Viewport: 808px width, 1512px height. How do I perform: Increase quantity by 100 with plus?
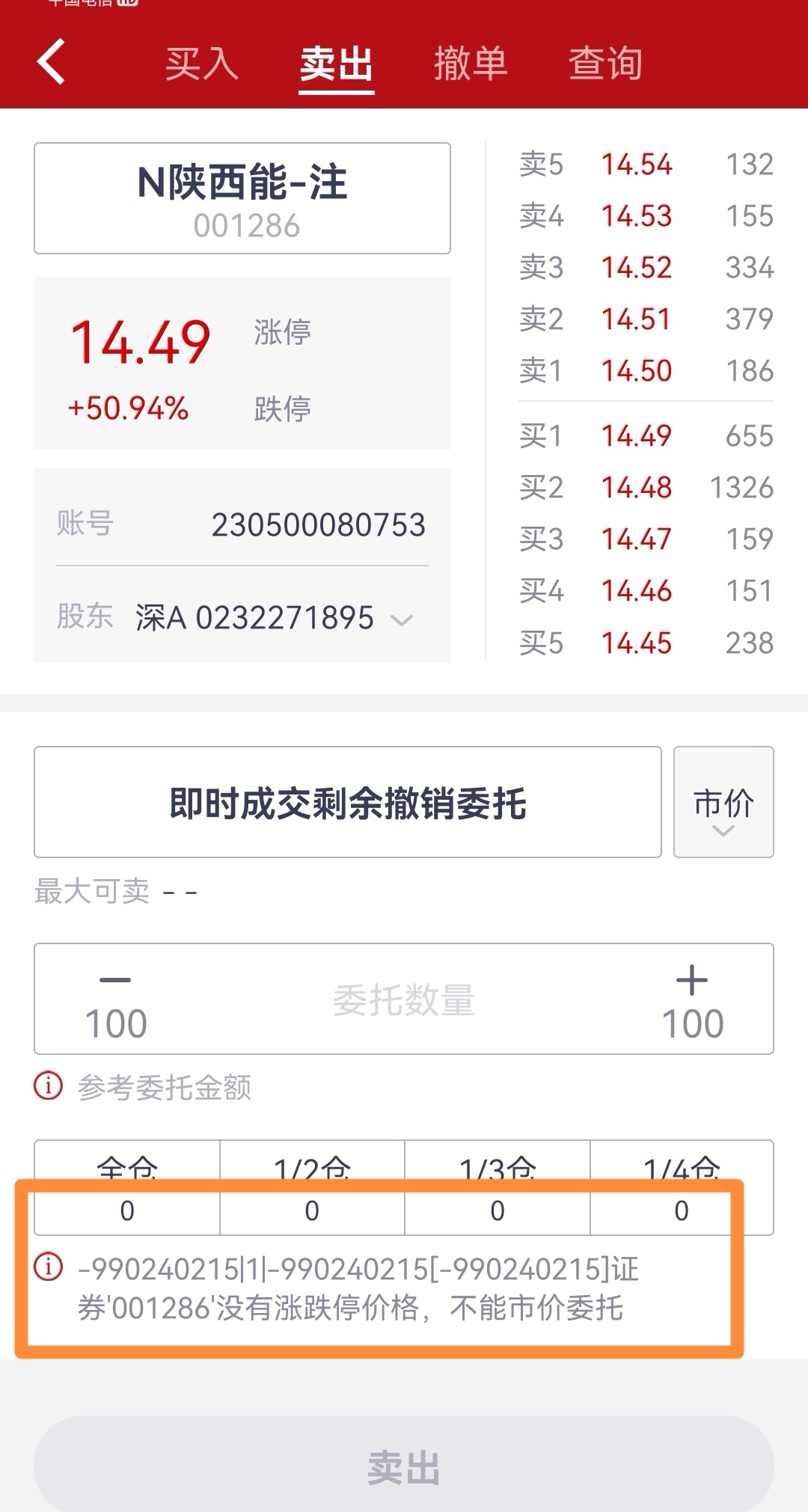(x=692, y=999)
